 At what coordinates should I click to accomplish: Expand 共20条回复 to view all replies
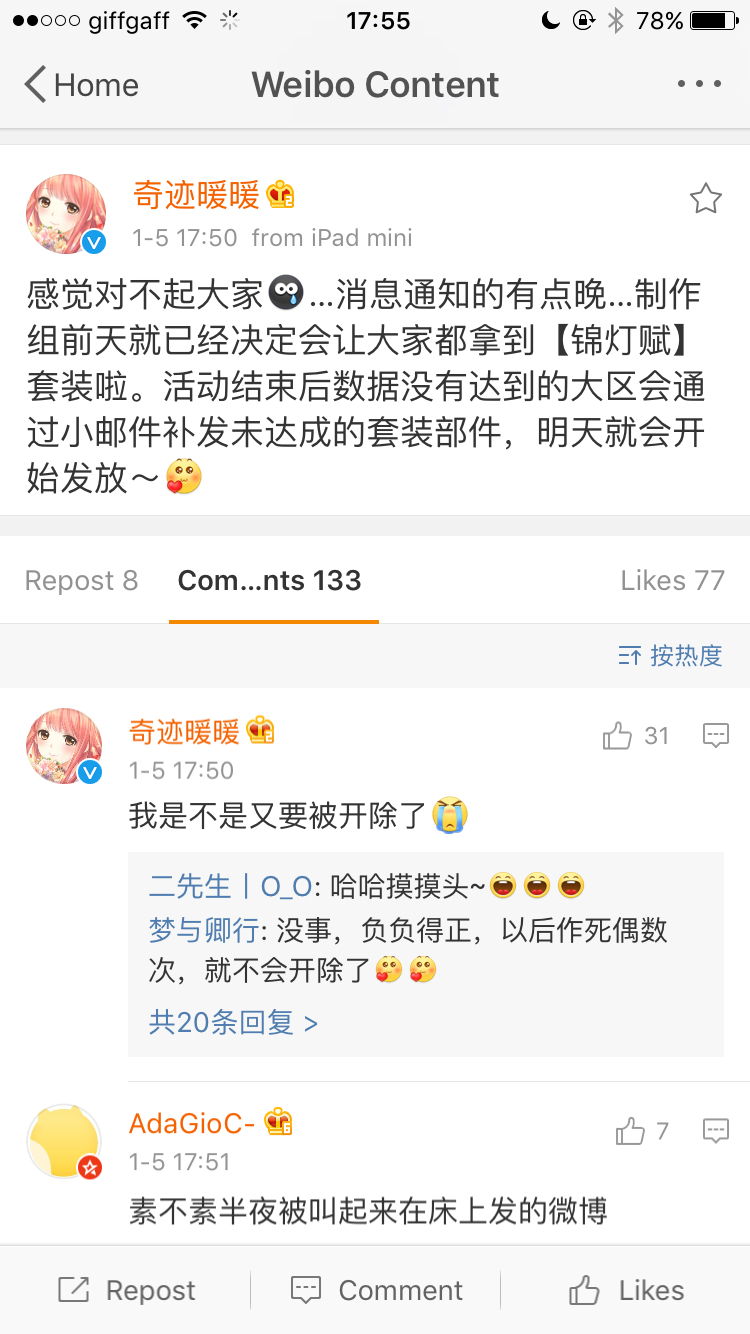pos(233,1022)
